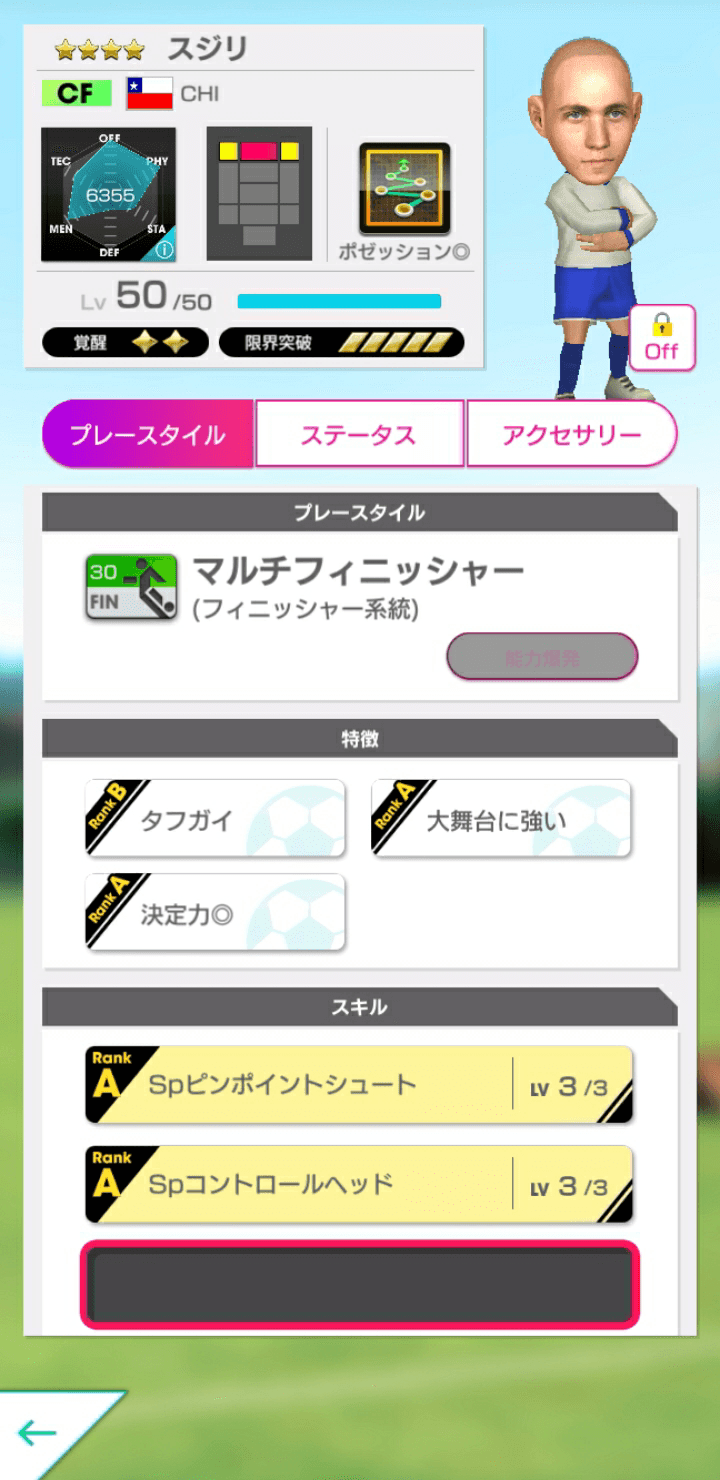Open the radar chart info icon
720x1480 pixels.
click(164, 249)
